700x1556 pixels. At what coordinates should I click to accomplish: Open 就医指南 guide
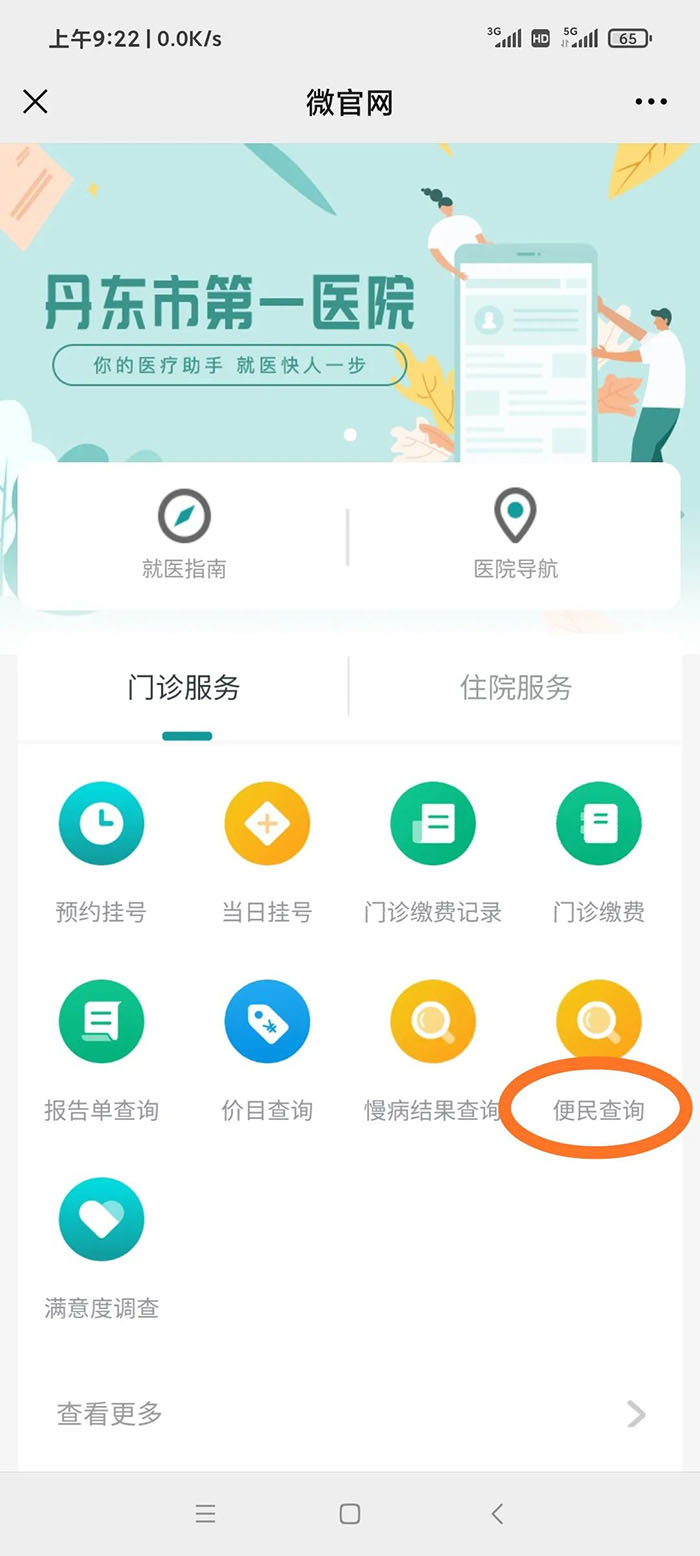pos(184,535)
